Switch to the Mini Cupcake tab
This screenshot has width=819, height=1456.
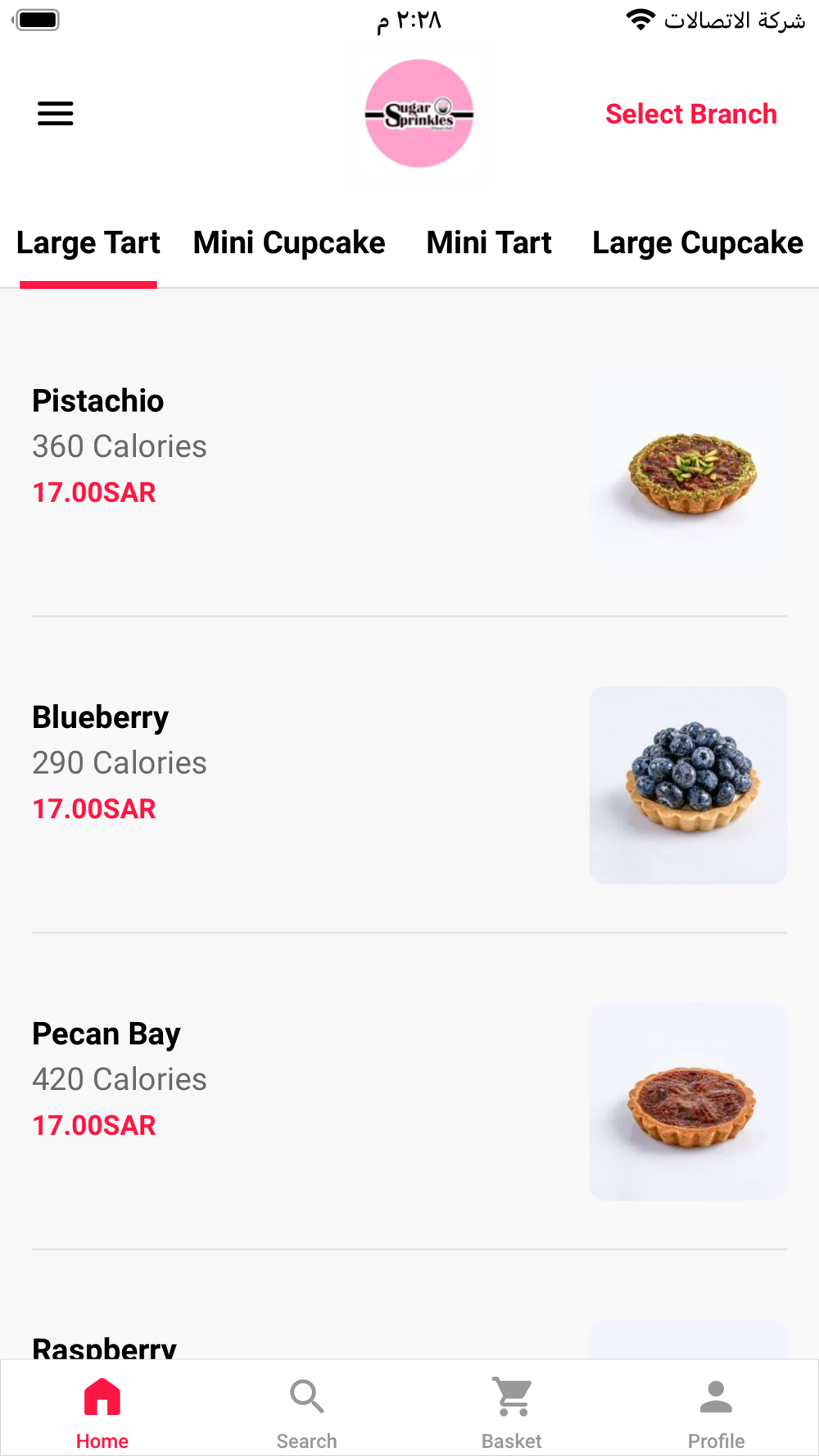click(289, 243)
